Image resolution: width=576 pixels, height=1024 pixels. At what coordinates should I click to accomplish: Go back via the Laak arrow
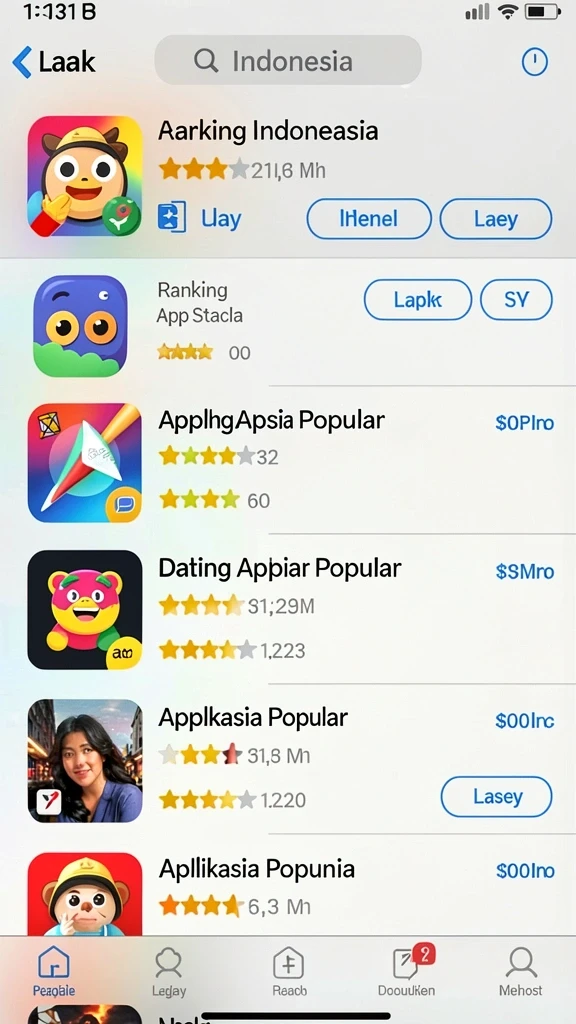click(x=54, y=62)
